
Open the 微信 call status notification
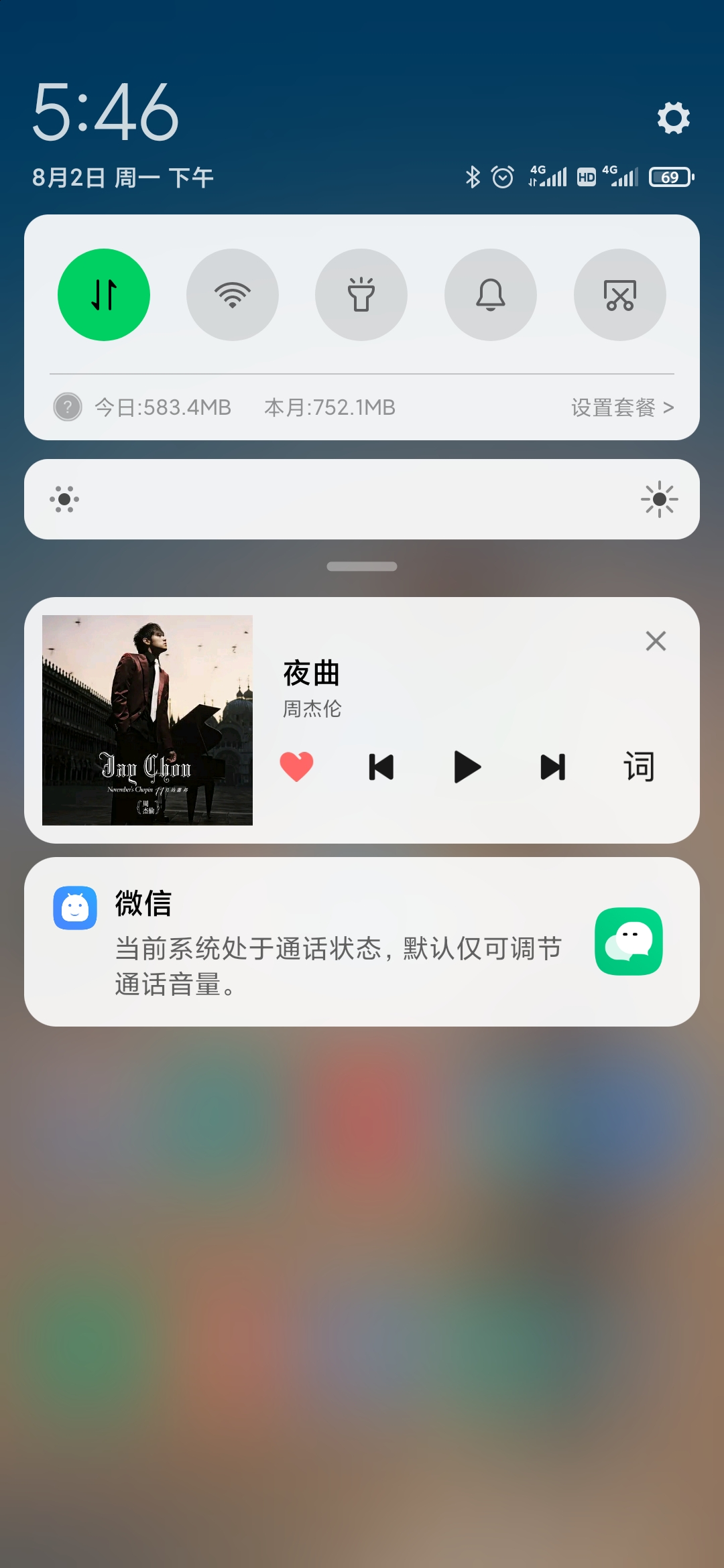click(x=362, y=941)
